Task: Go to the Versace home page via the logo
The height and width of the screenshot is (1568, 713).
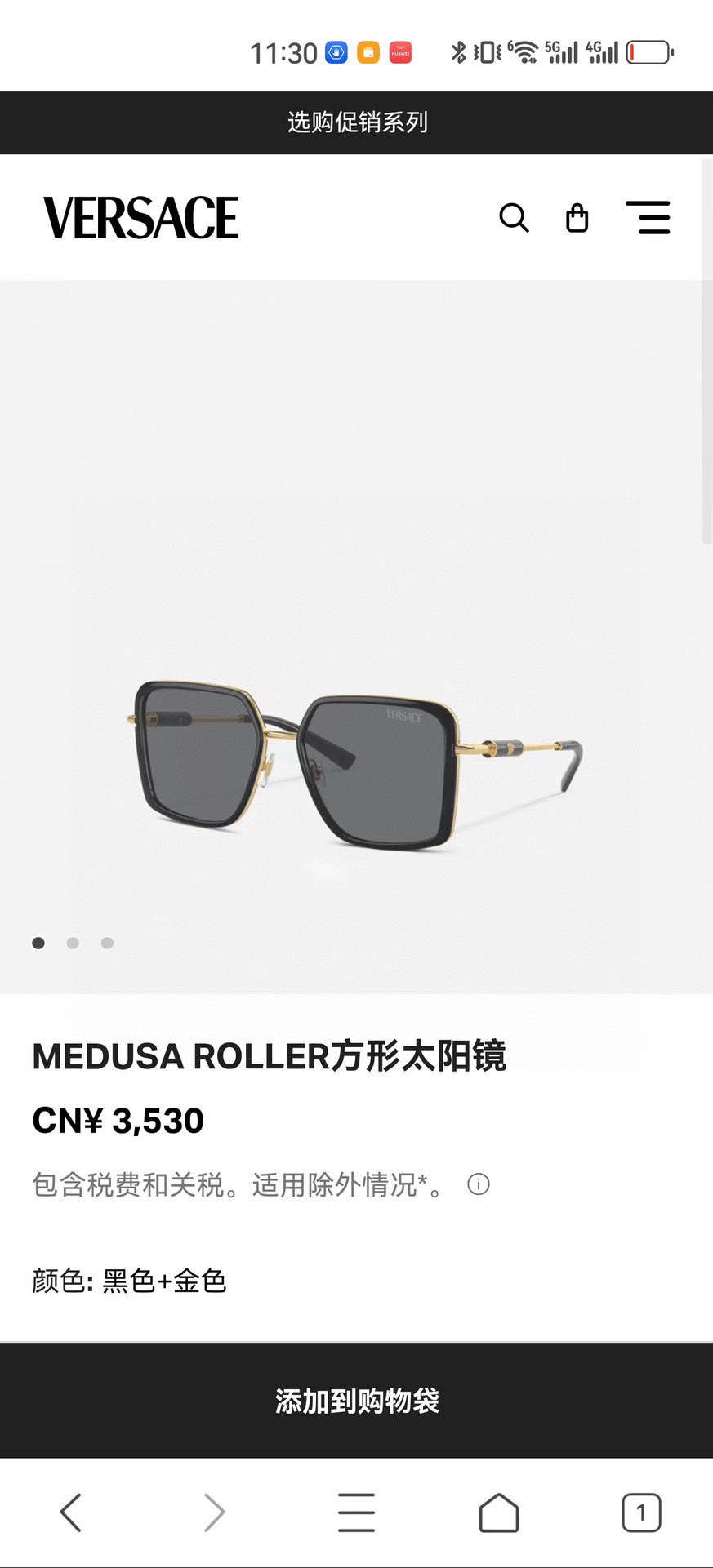Action: coord(140,218)
